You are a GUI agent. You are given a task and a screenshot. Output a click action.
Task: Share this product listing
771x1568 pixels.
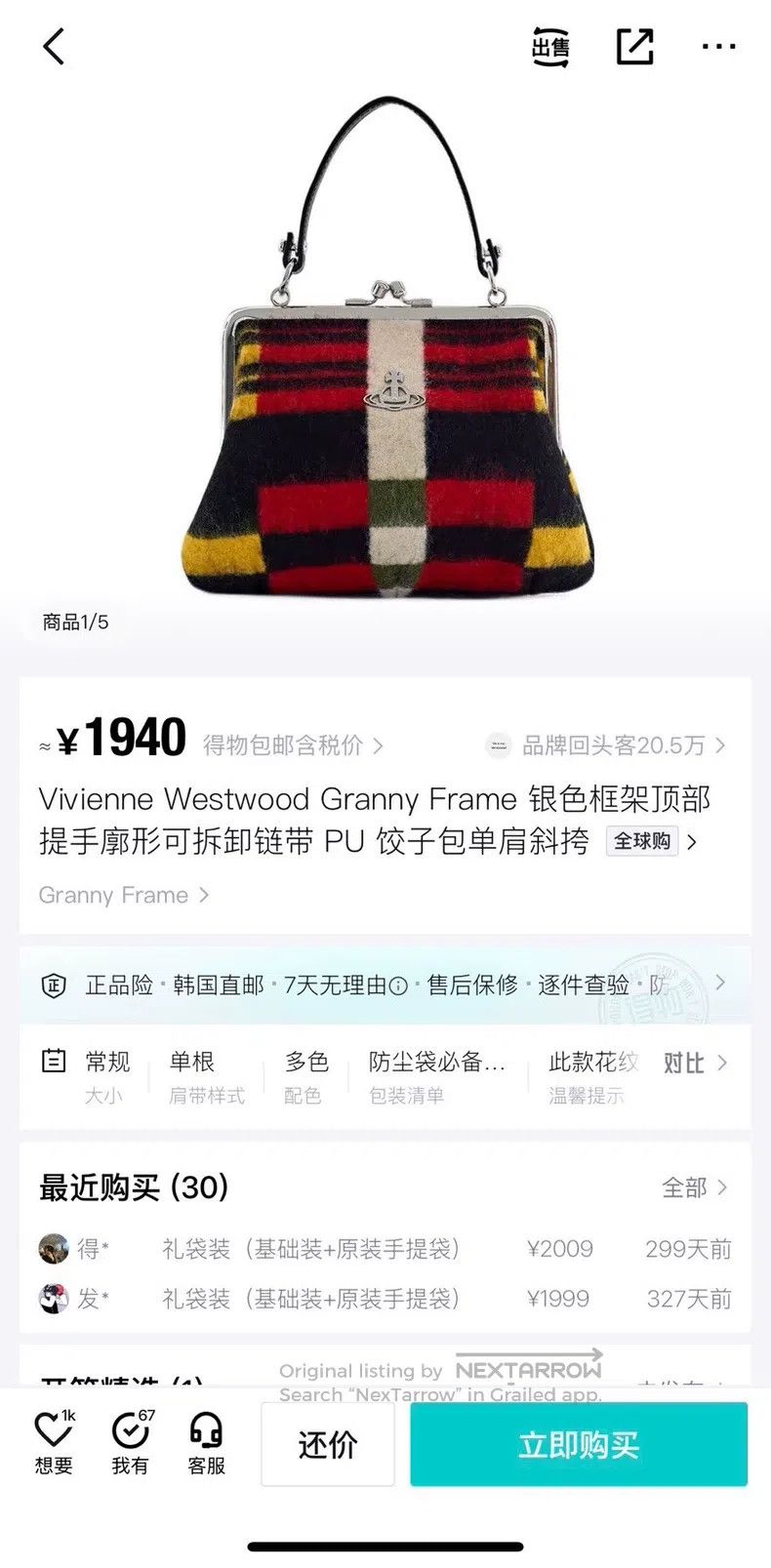(x=634, y=46)
